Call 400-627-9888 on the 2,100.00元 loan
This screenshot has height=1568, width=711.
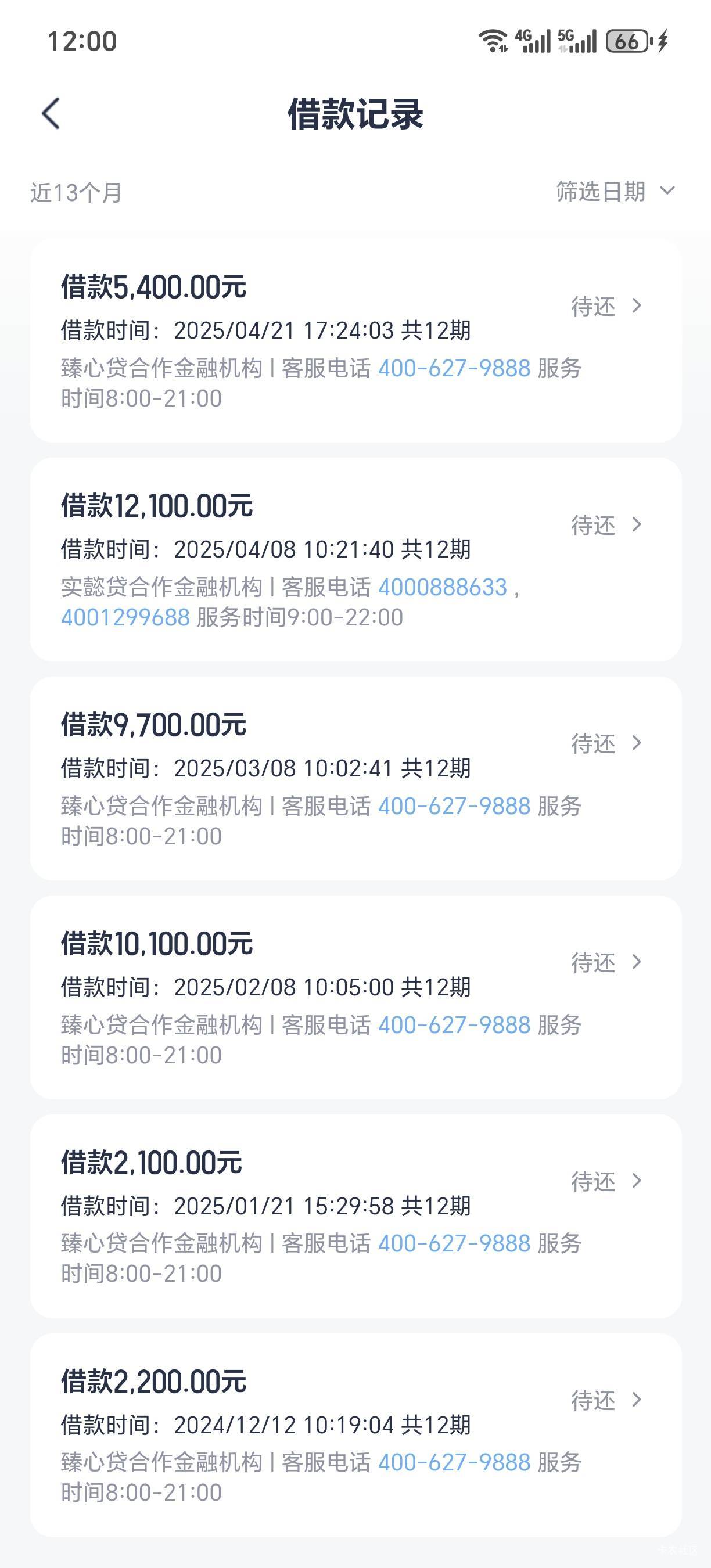click(x=454, y=1243)
